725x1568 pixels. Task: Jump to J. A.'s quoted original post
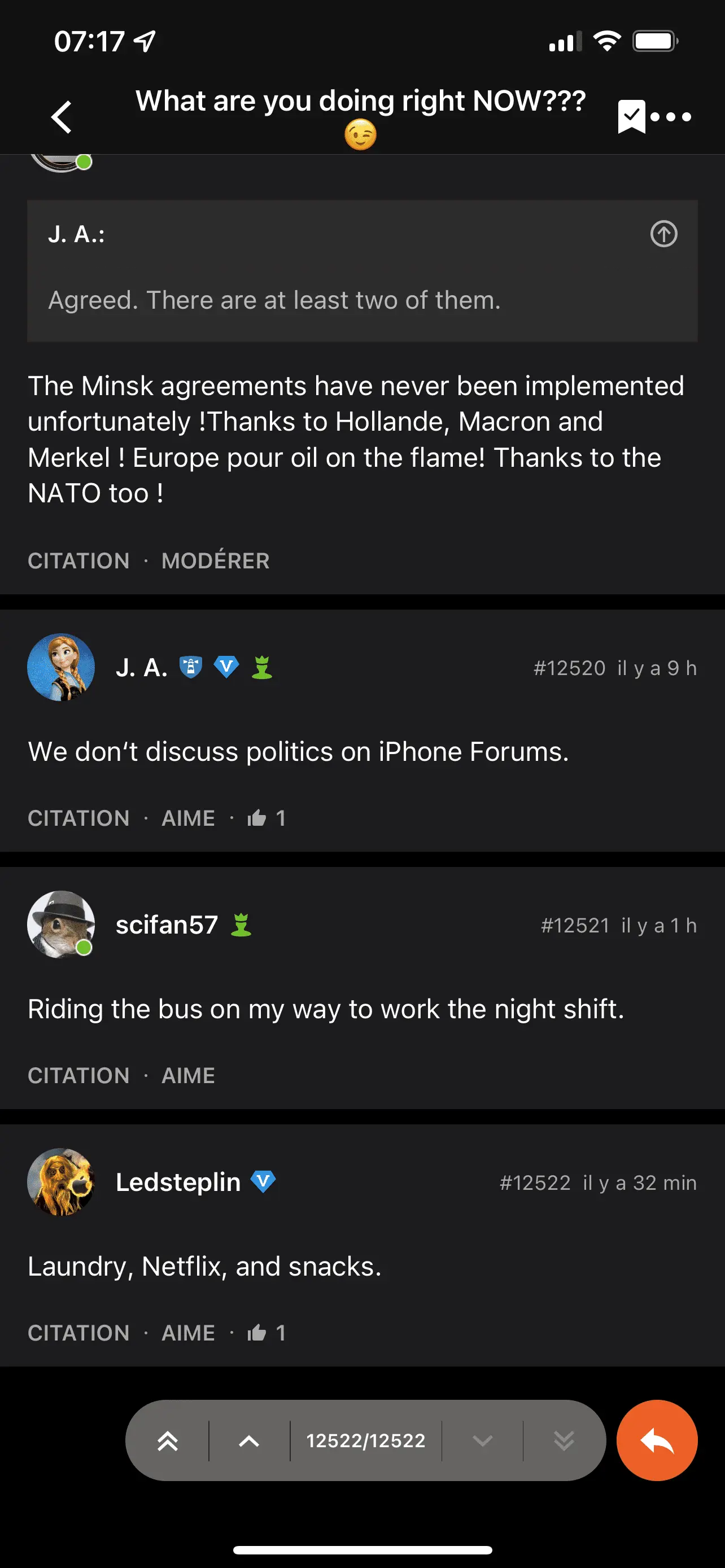[x=663, y=234]
